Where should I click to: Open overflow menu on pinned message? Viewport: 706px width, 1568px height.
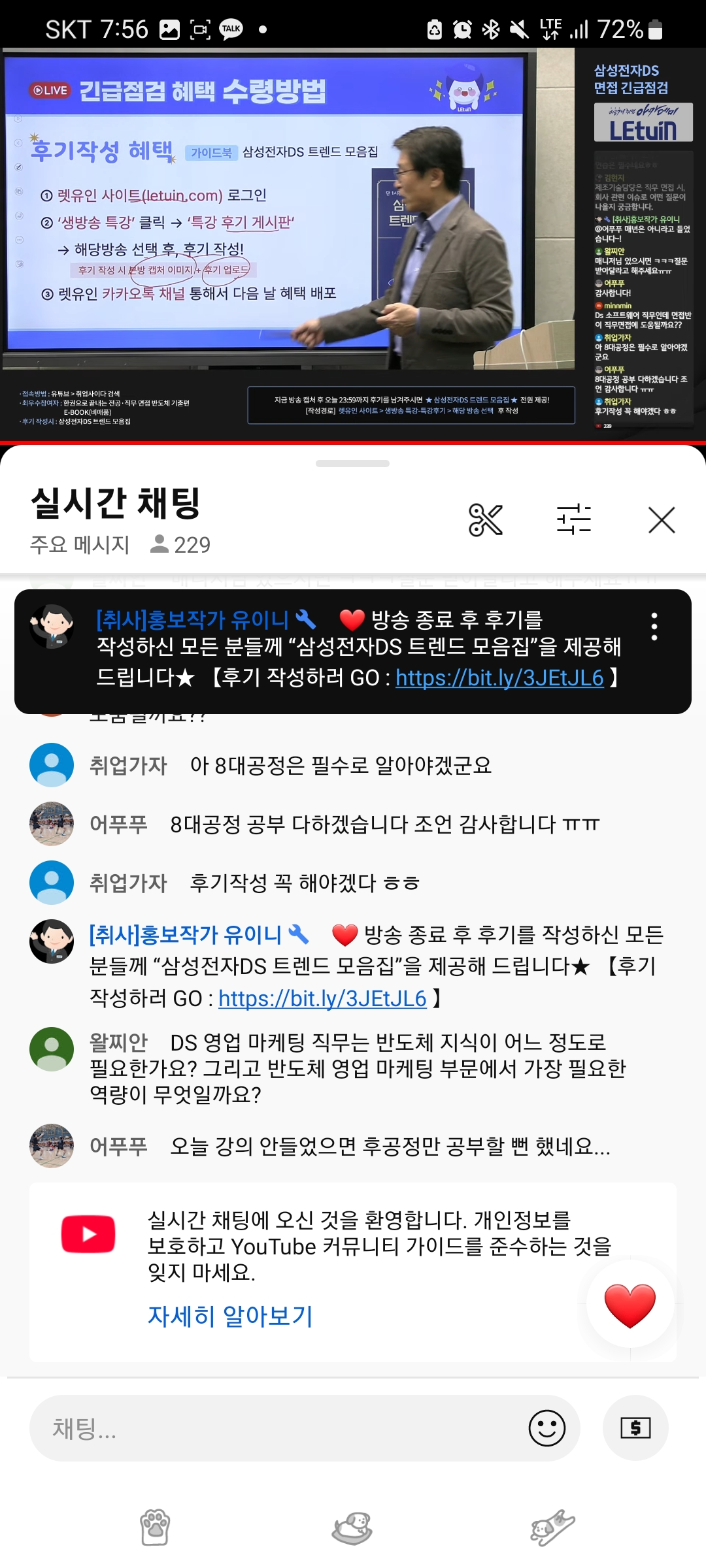coord(654,627)
